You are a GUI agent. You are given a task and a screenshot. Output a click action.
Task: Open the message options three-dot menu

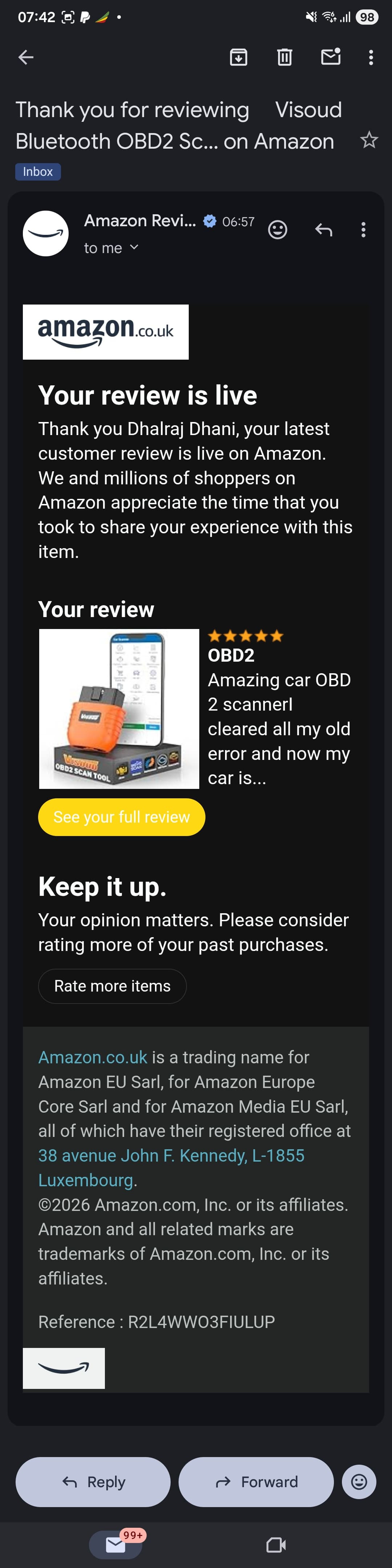[x=363, y=229]
